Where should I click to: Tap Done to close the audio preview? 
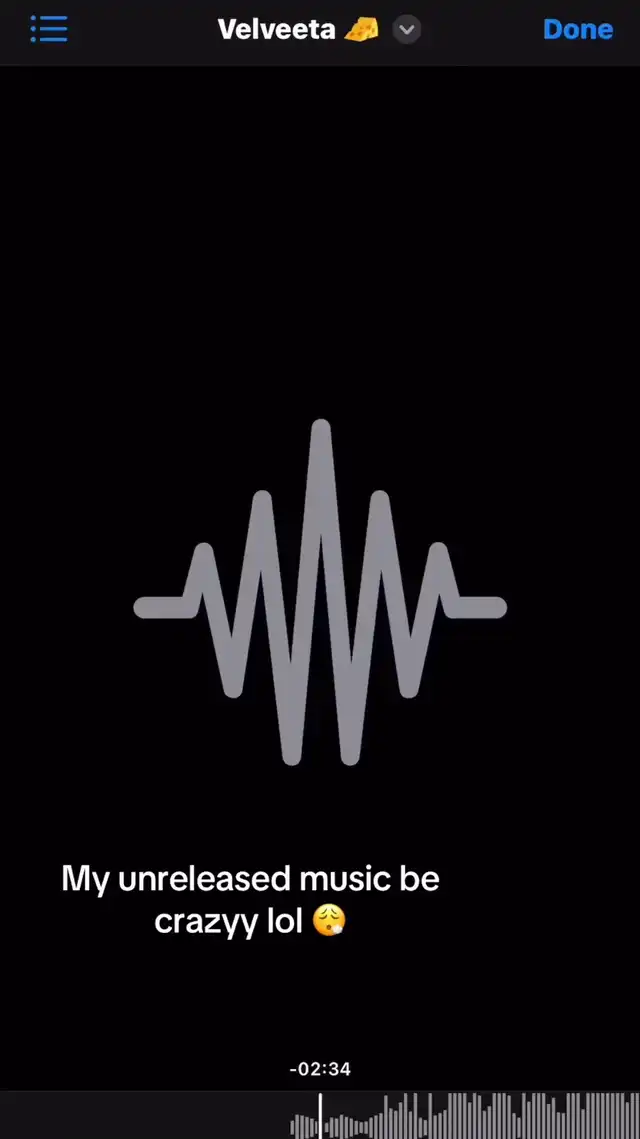577,30
